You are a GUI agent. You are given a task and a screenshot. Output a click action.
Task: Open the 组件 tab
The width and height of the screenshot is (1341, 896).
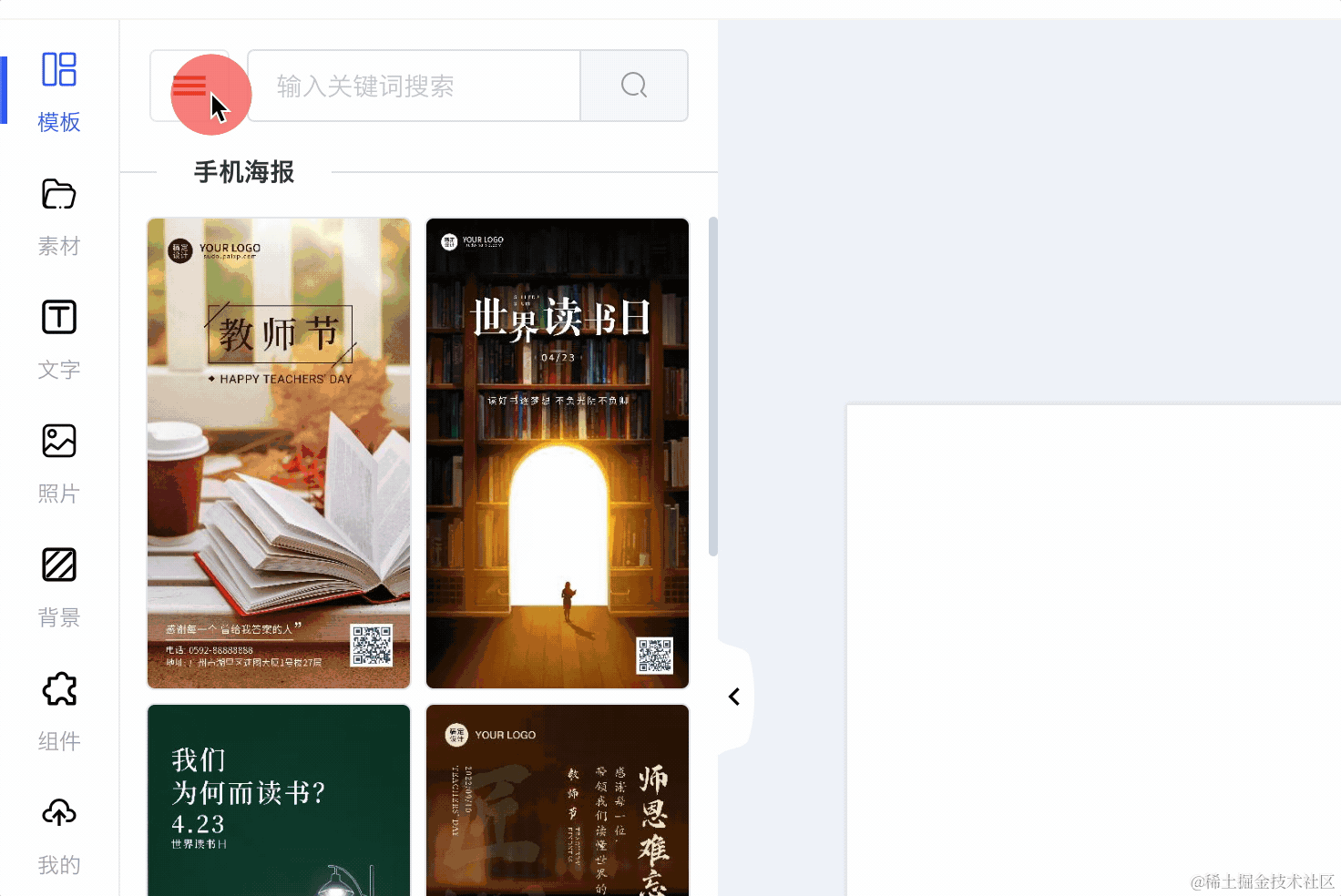[x=59, y=711]
